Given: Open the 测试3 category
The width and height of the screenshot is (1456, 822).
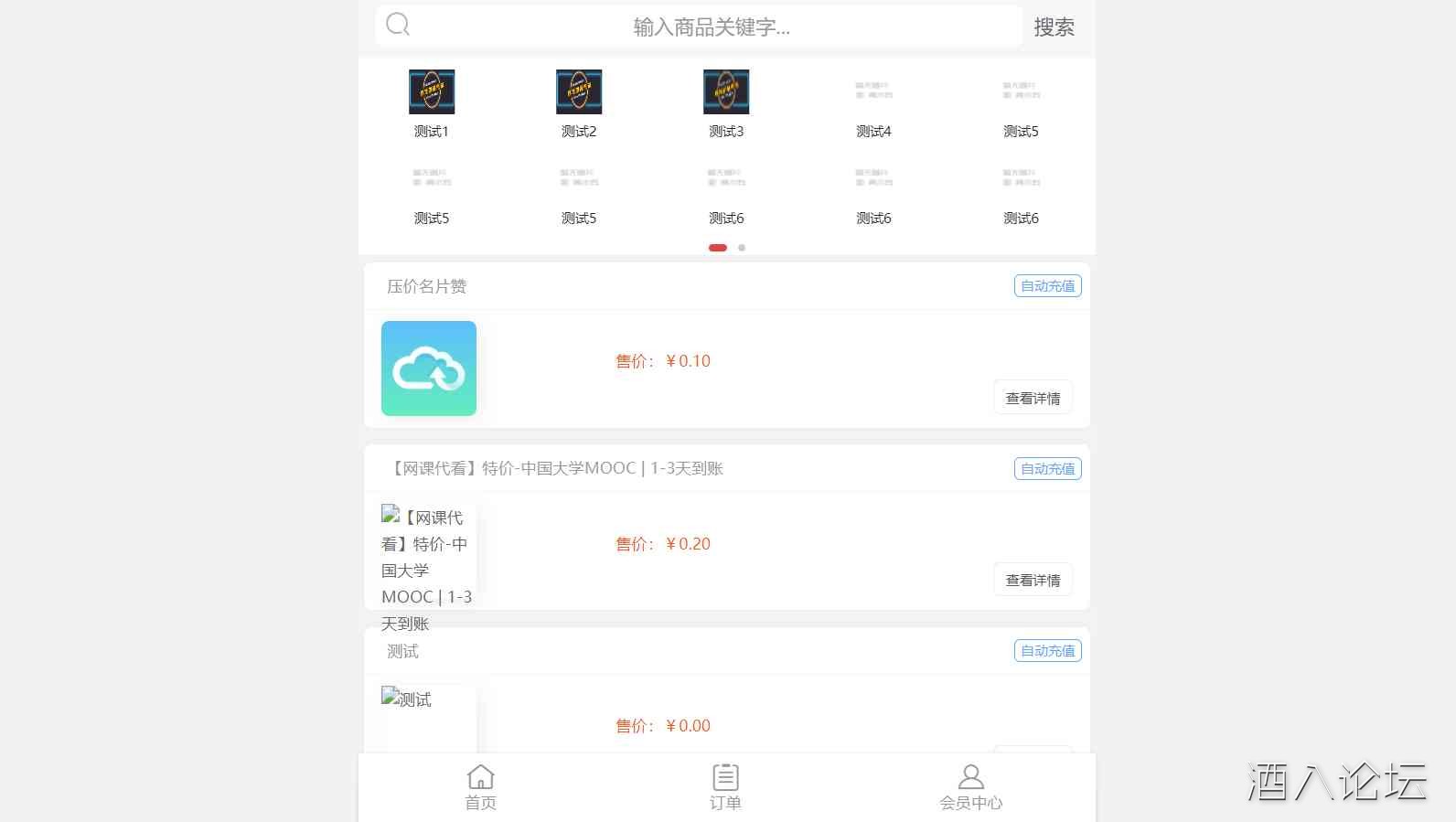Looking at the screenshot, I should (x=726, y=103).
